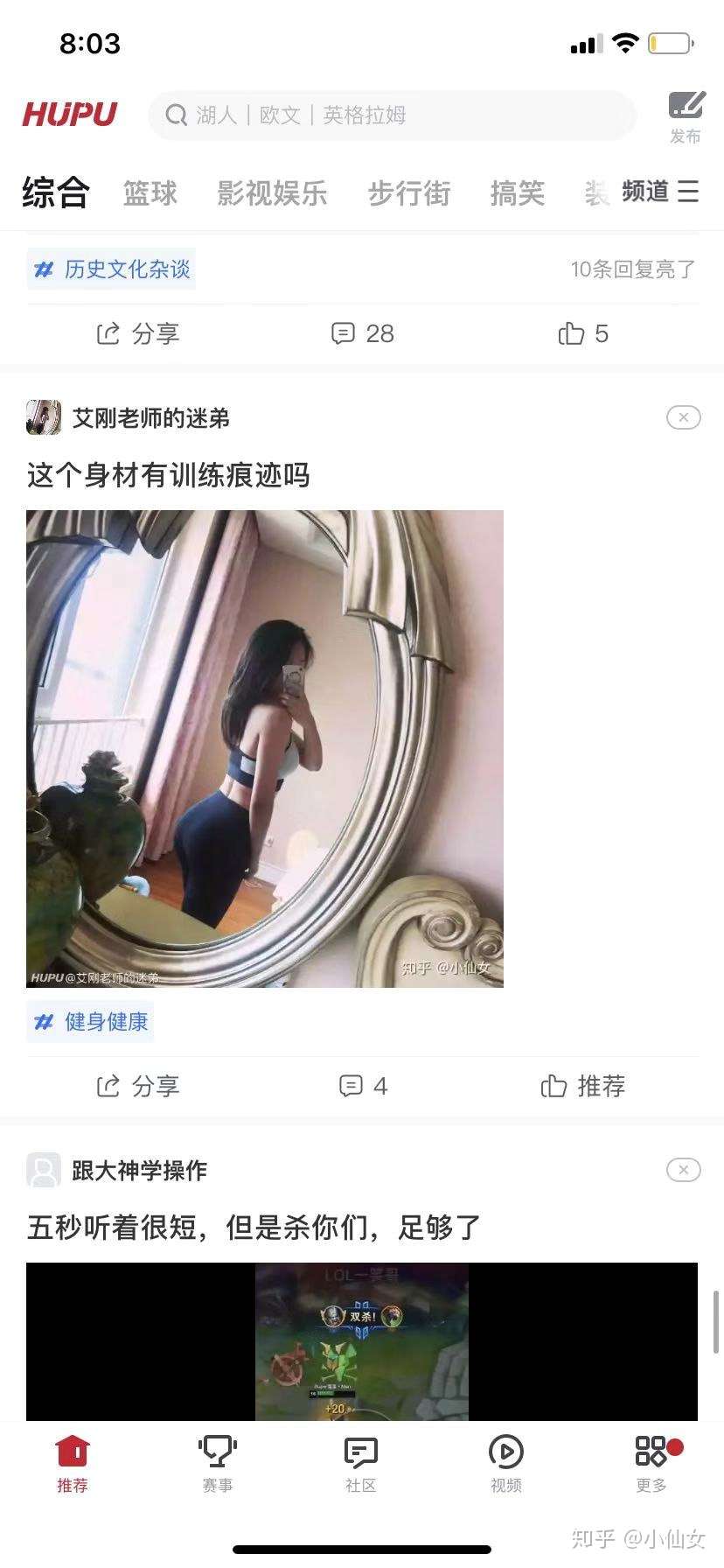Like the top post with 5 likes

(582, 333)
